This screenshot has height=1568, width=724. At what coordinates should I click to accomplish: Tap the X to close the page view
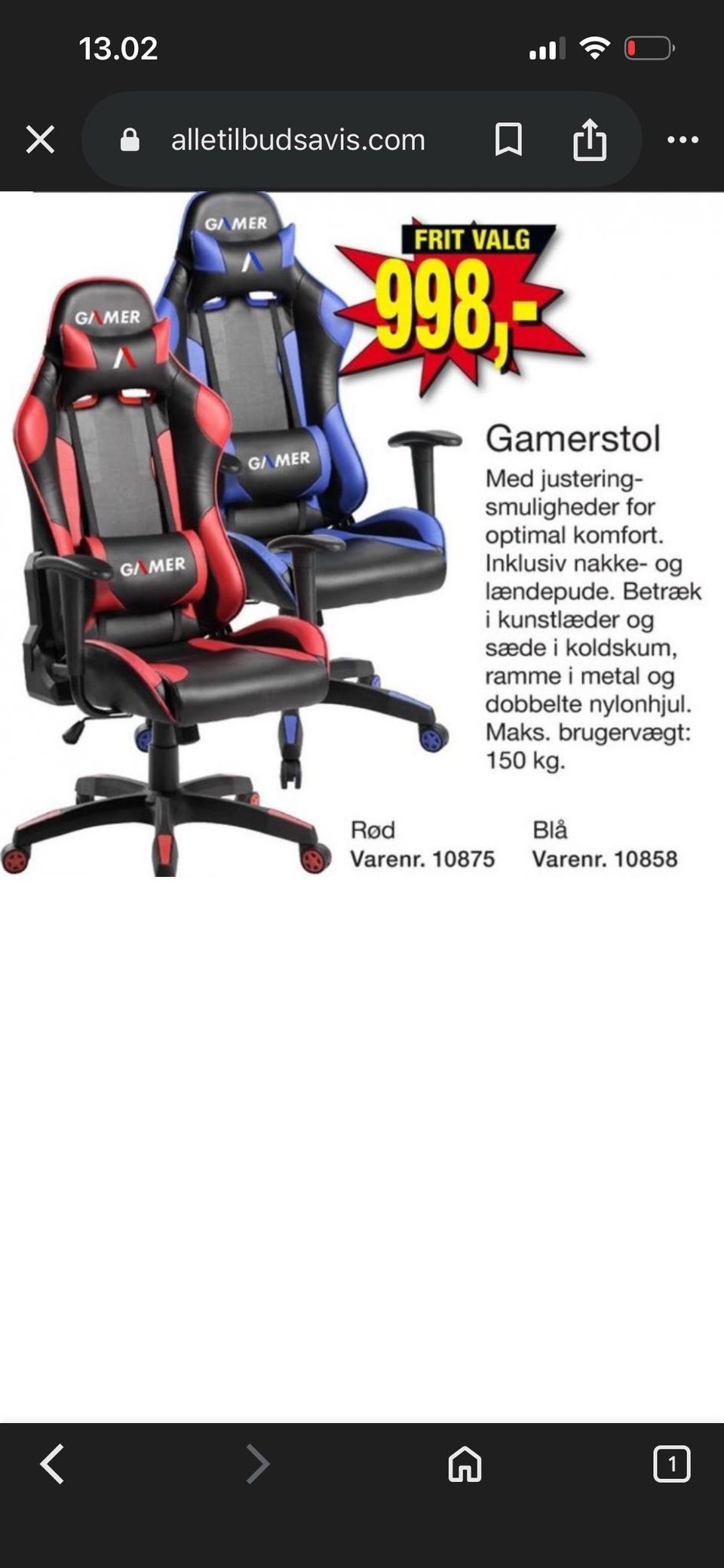pos(40,138)
